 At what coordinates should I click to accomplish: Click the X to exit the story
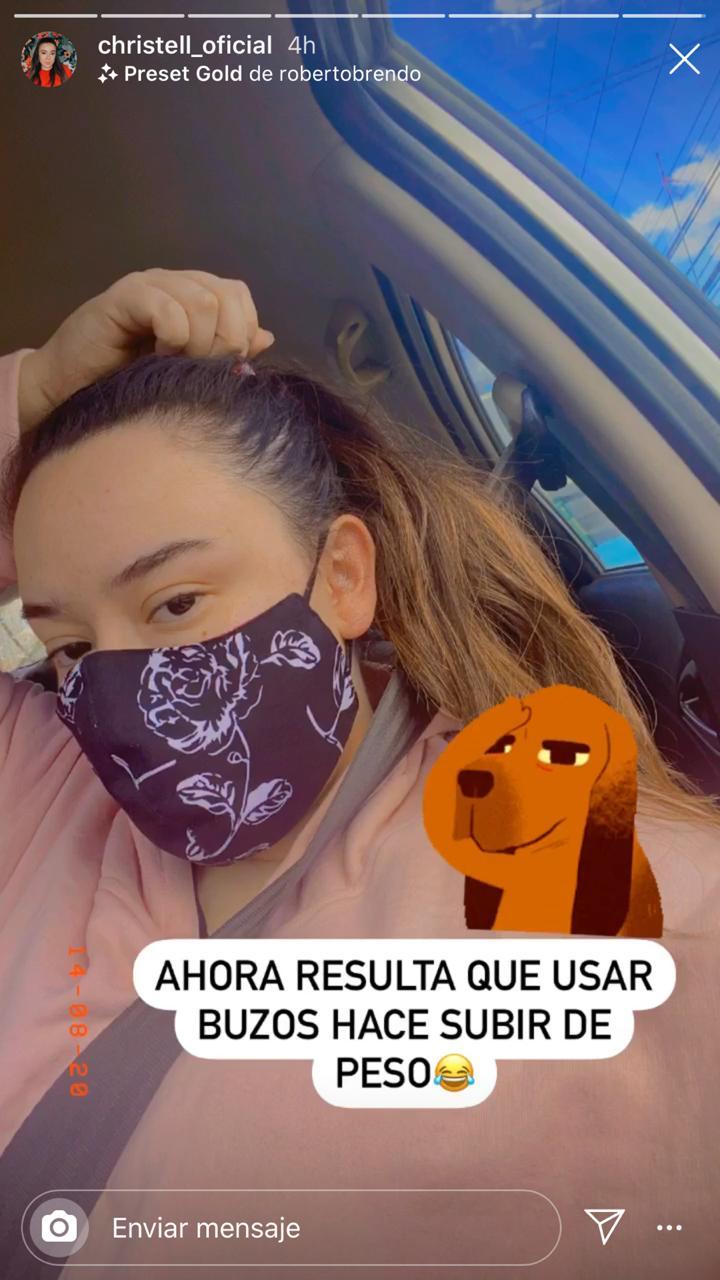[x=684, y=58]
